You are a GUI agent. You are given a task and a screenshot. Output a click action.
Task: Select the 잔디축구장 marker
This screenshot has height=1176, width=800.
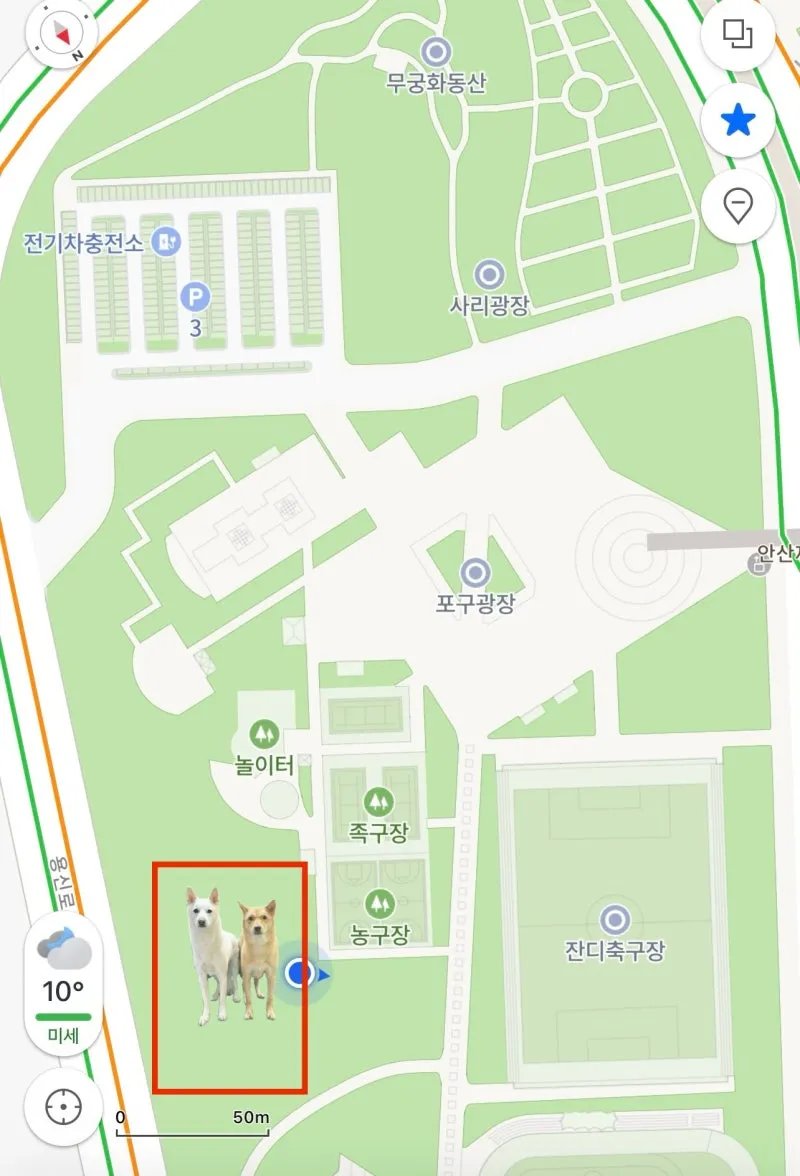click(614, 920)
